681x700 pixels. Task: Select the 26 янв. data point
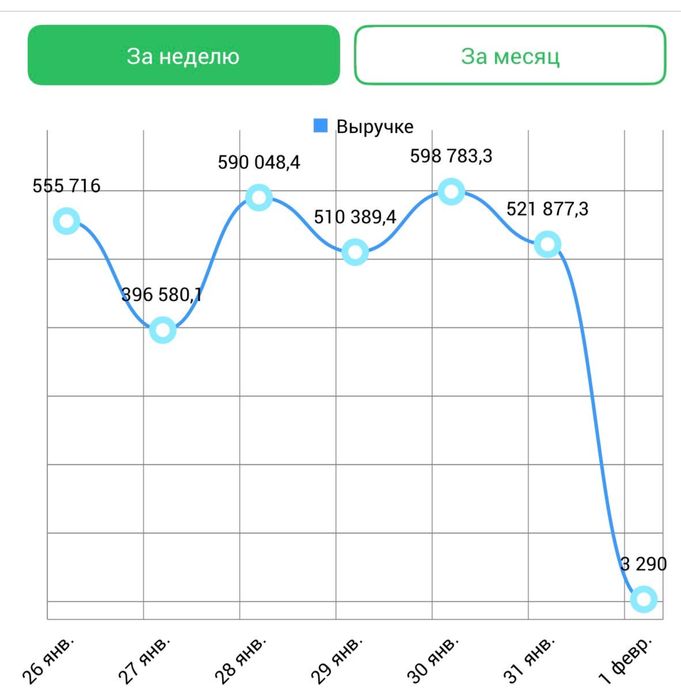click(66, 221)
